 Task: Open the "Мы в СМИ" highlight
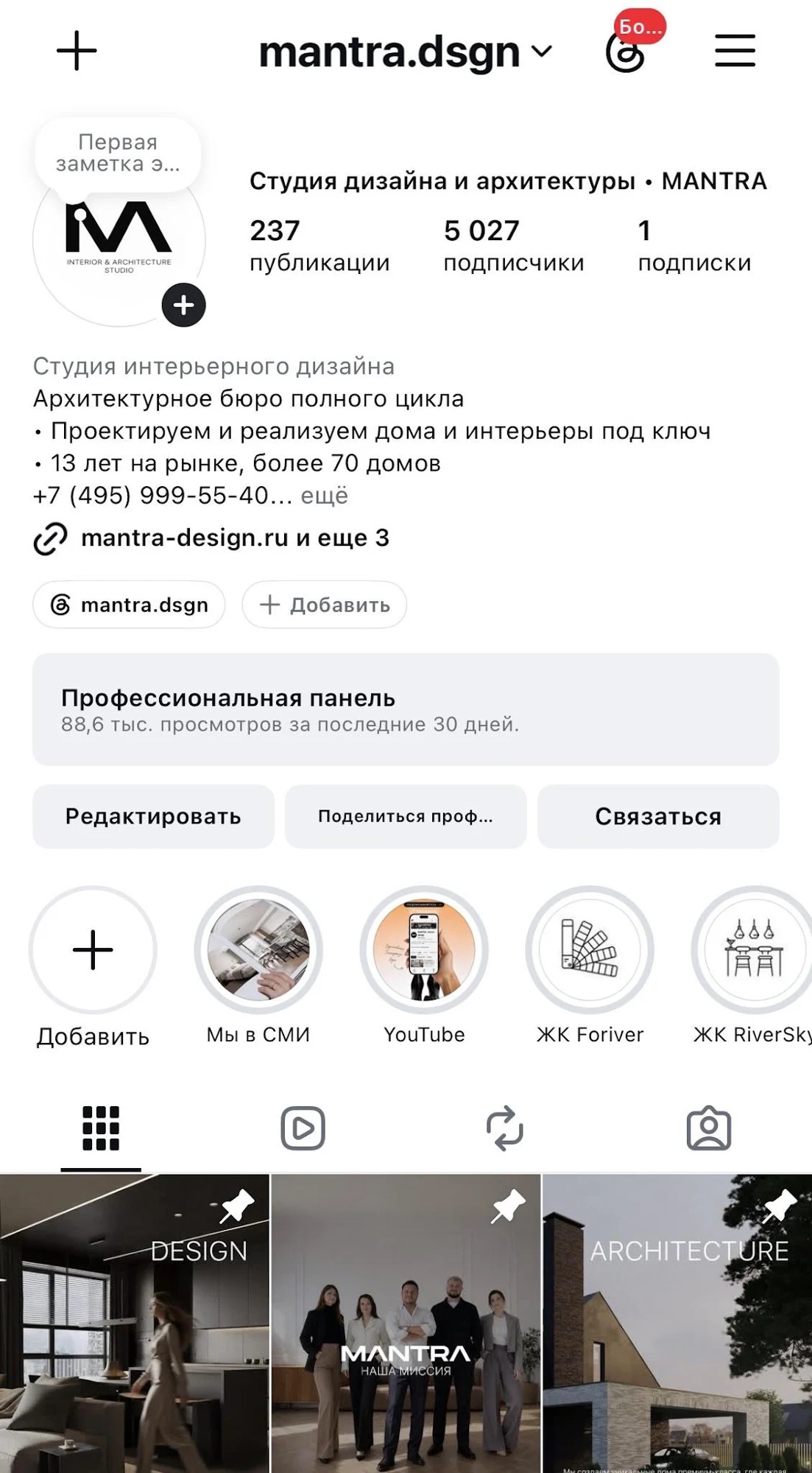(258, 950)
